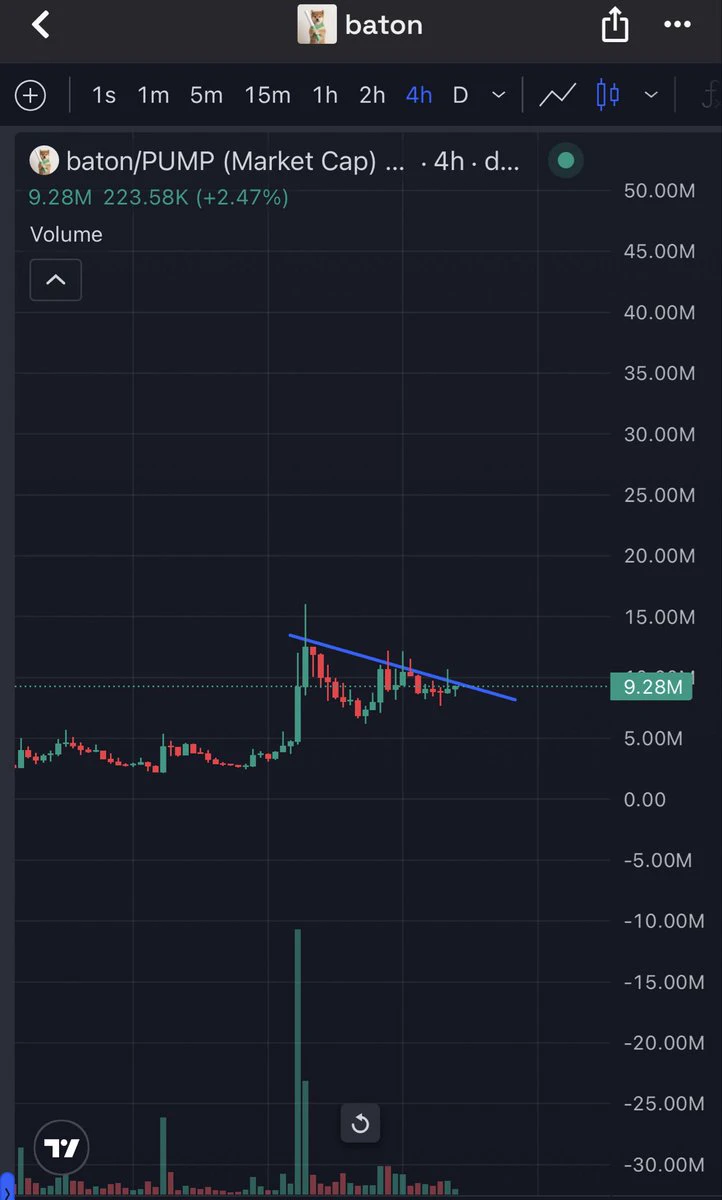Switch to the daily D timeframe
722x1200 pixels.
(x=460, y=95)
